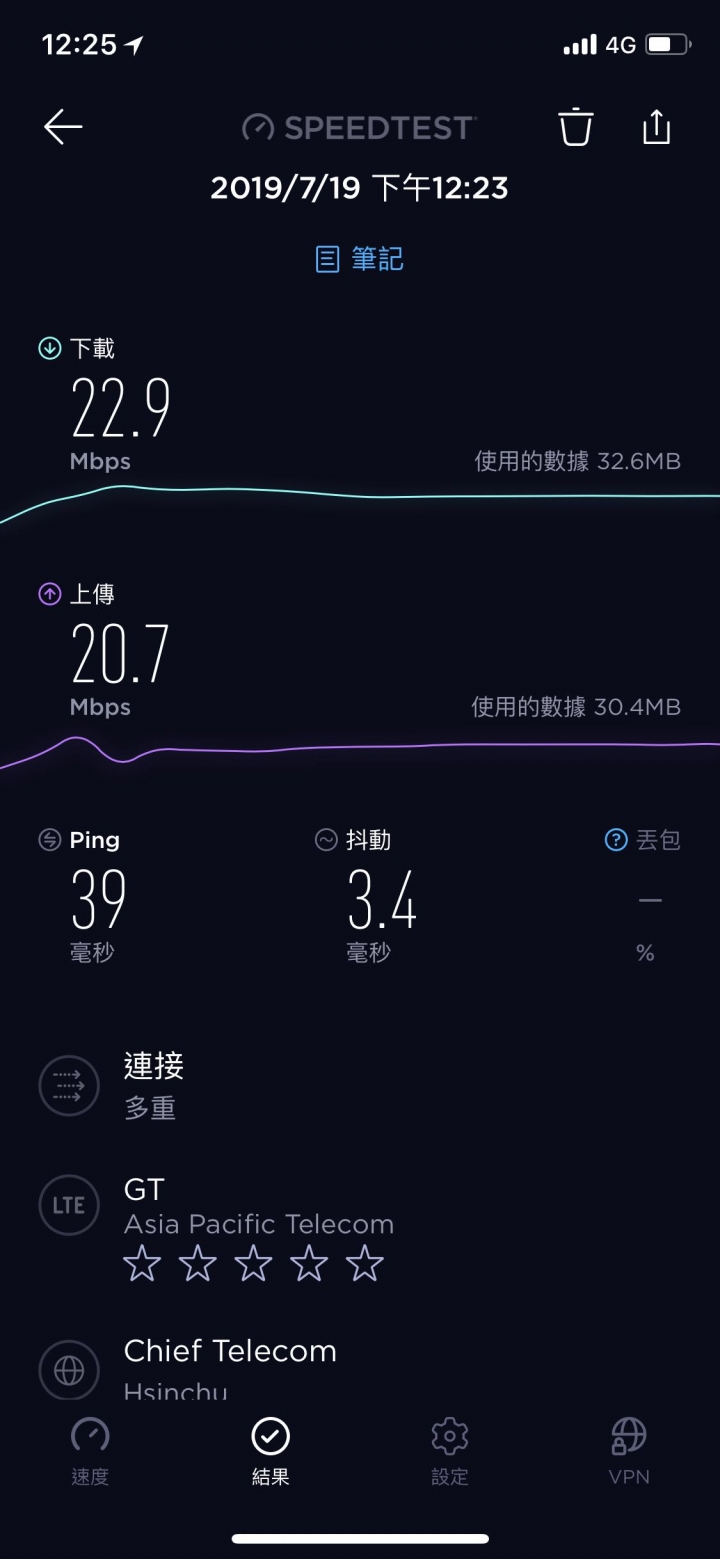Screen dimensions: 720x1559
Task: Share this speed test result
Action: coord(656,126)
